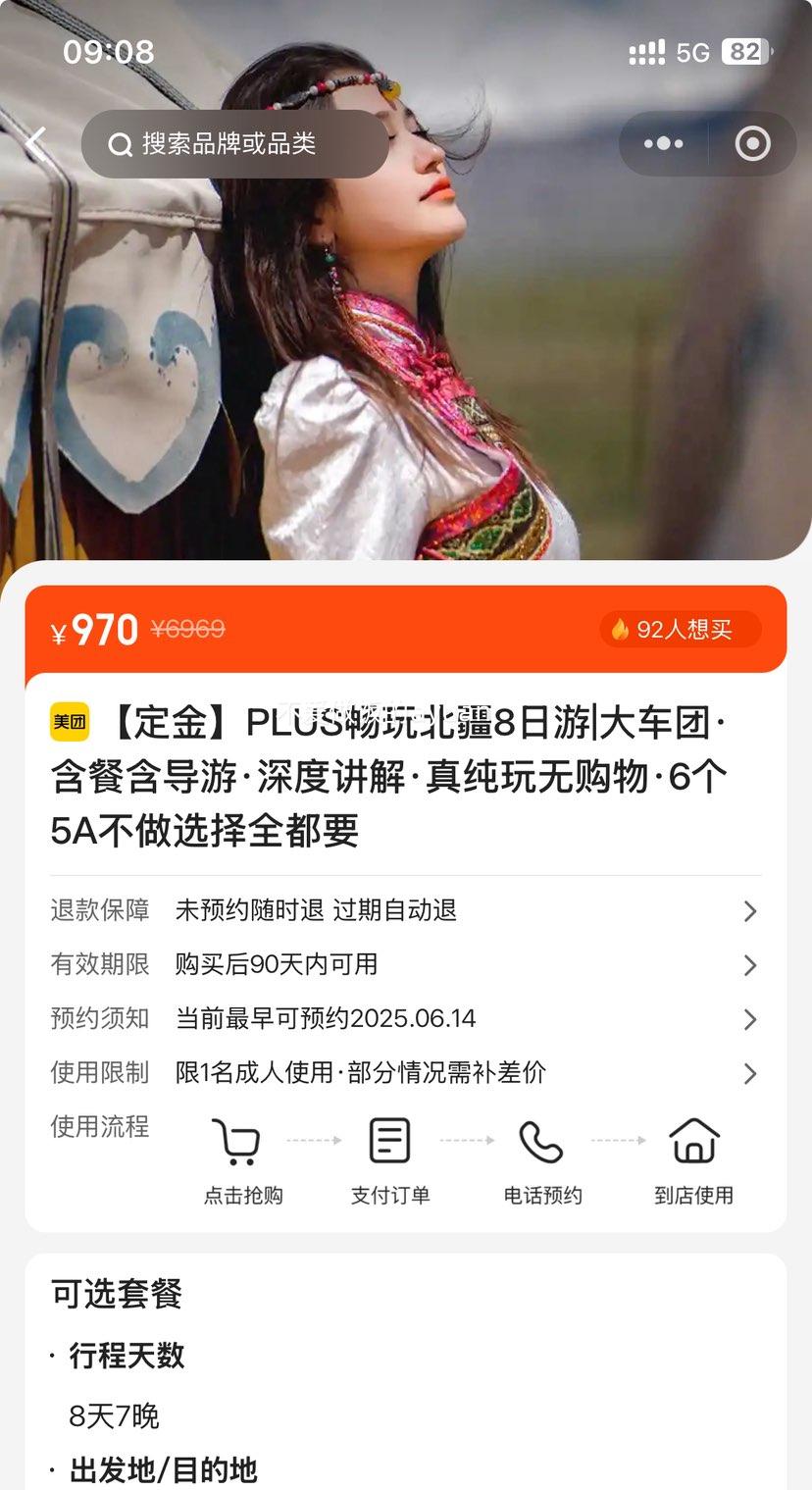The image size is (812, 1490).
Task: Open the 预约须知 booking notice details
Action: click(x=750, y=1020)
